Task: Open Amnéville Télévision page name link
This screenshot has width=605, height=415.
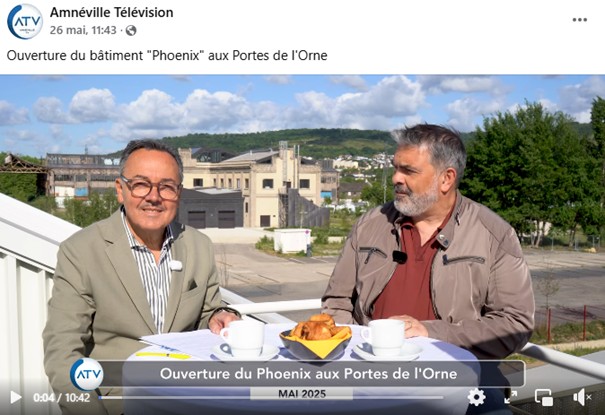Action: [x=111, y=12]
